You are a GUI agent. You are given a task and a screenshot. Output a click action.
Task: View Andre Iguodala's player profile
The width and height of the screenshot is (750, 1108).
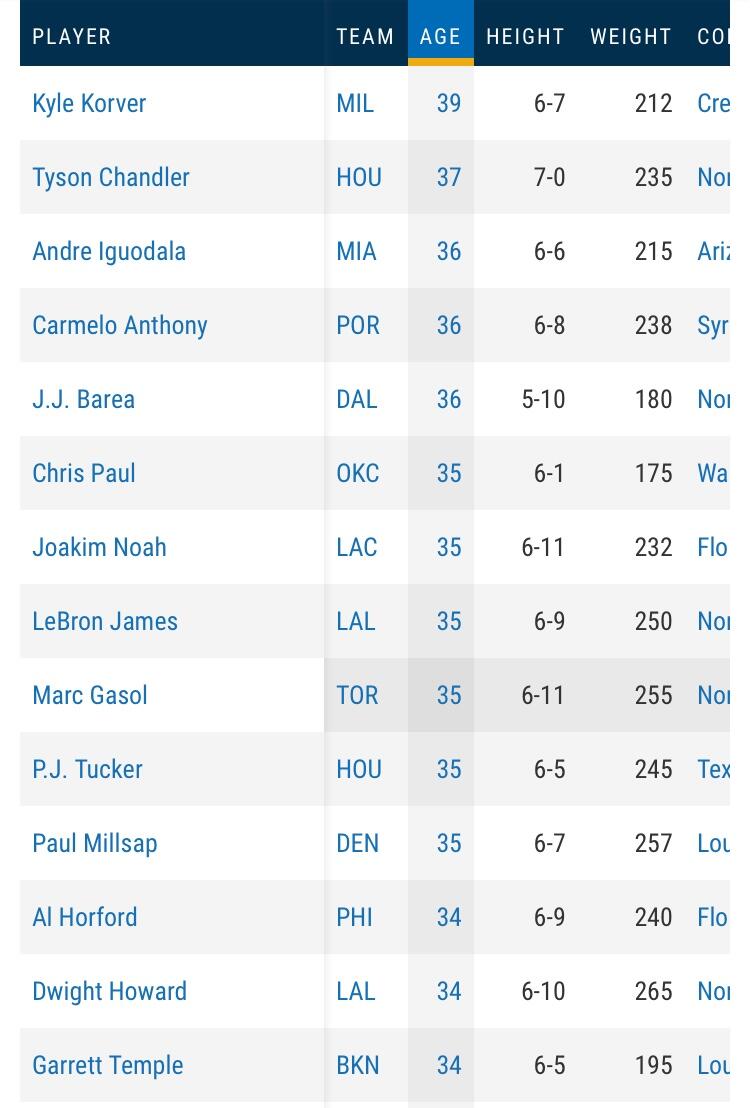click(x=109, y=252)
